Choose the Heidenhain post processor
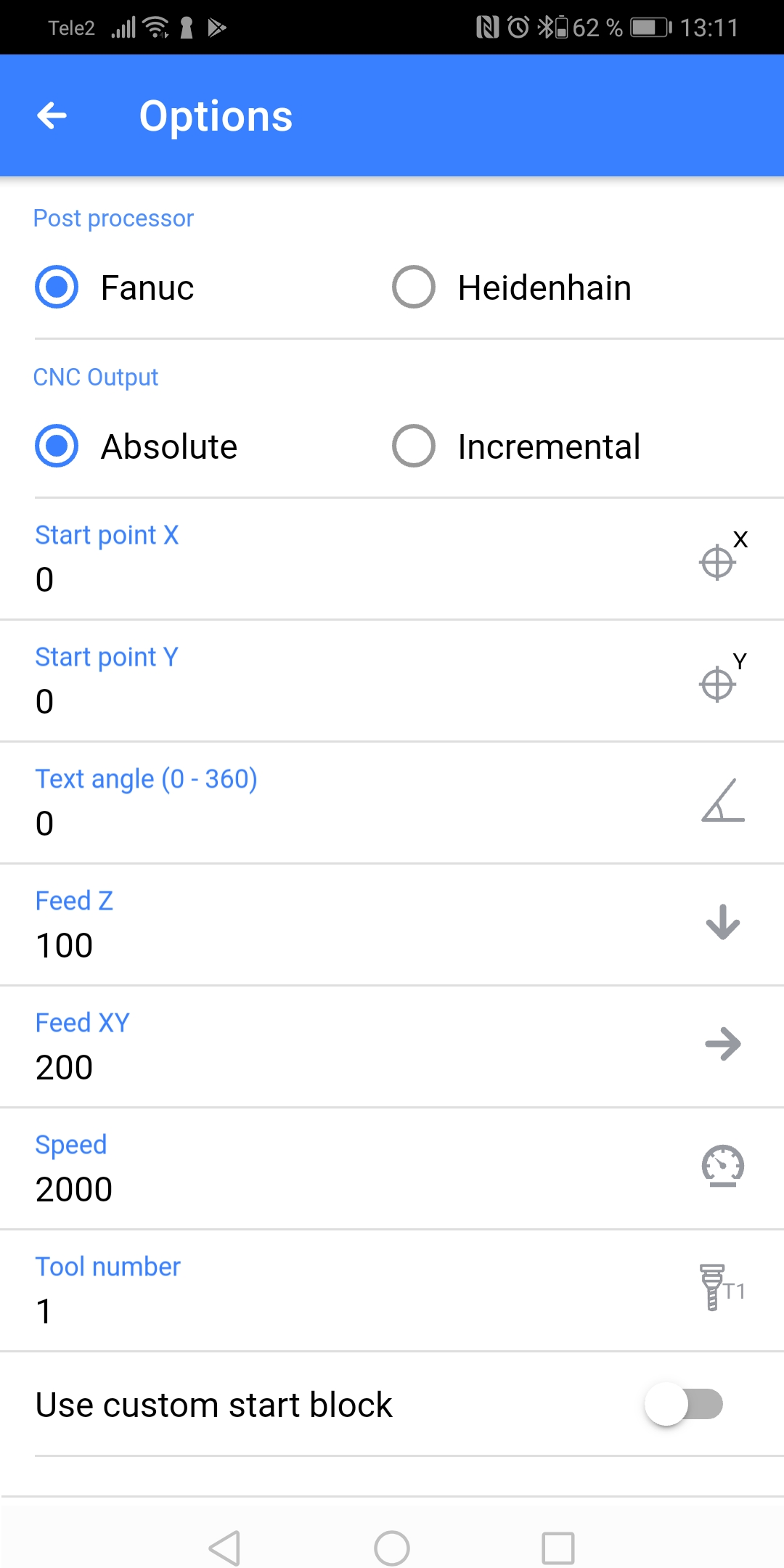Screen dimensions: 784x1568 coord(414,287)
